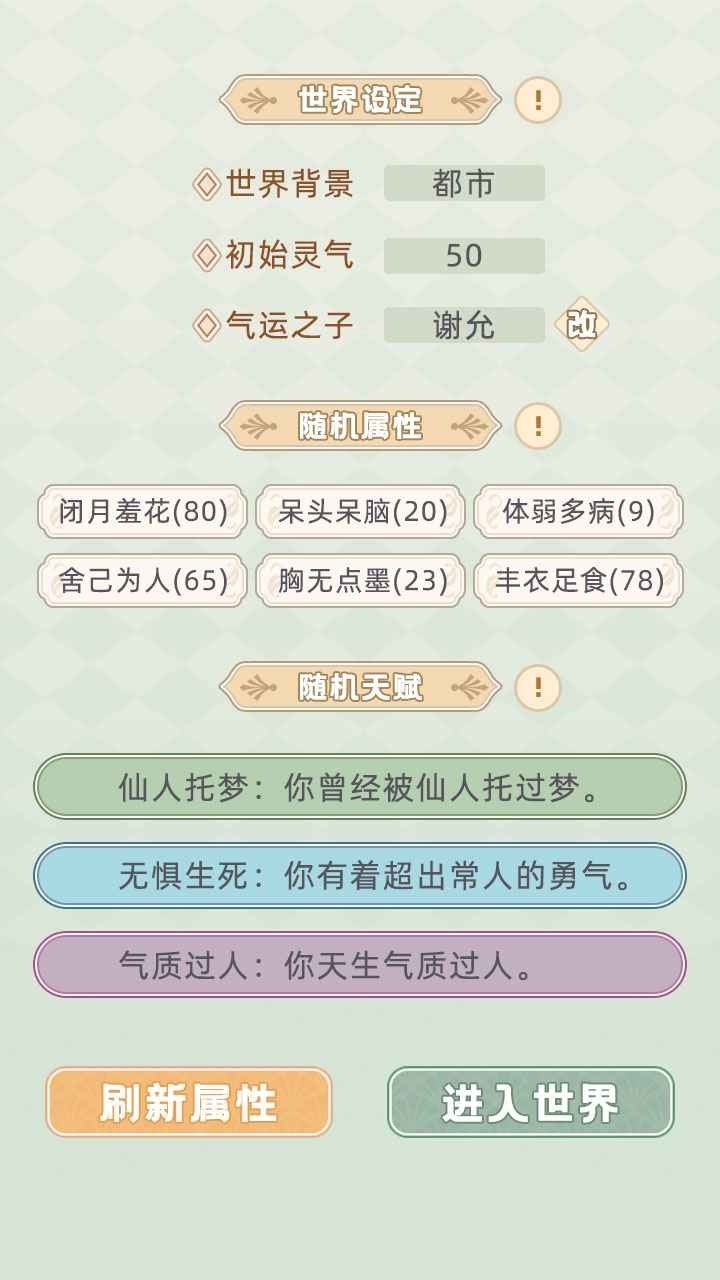Select the 体弱多病(9) attribute tag
720x1280 pixels.
pyautogui.click(x=580, y=511)
